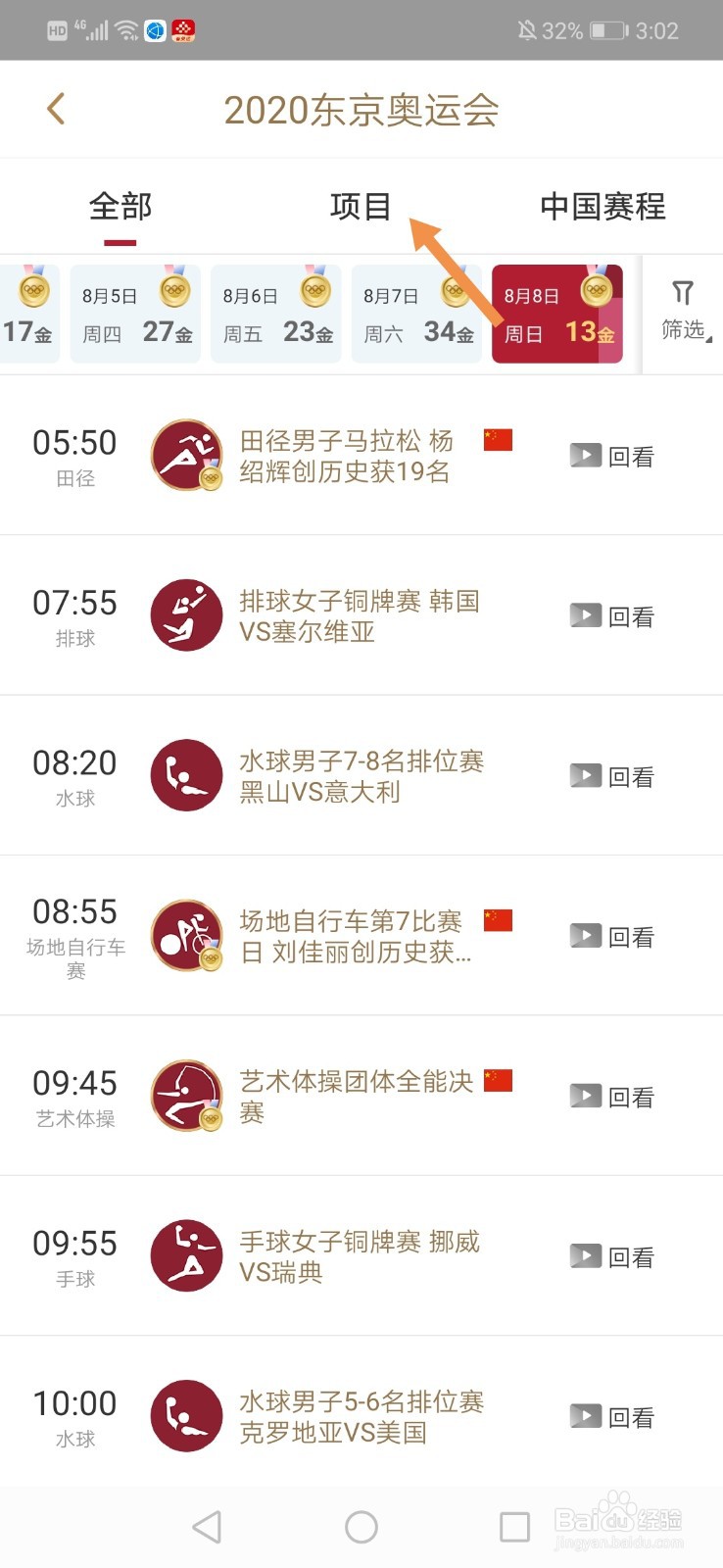Open the system recent apps button
Image resolution: width=723 pixels, height=1568 pixels.
[x=515, y=1527]
